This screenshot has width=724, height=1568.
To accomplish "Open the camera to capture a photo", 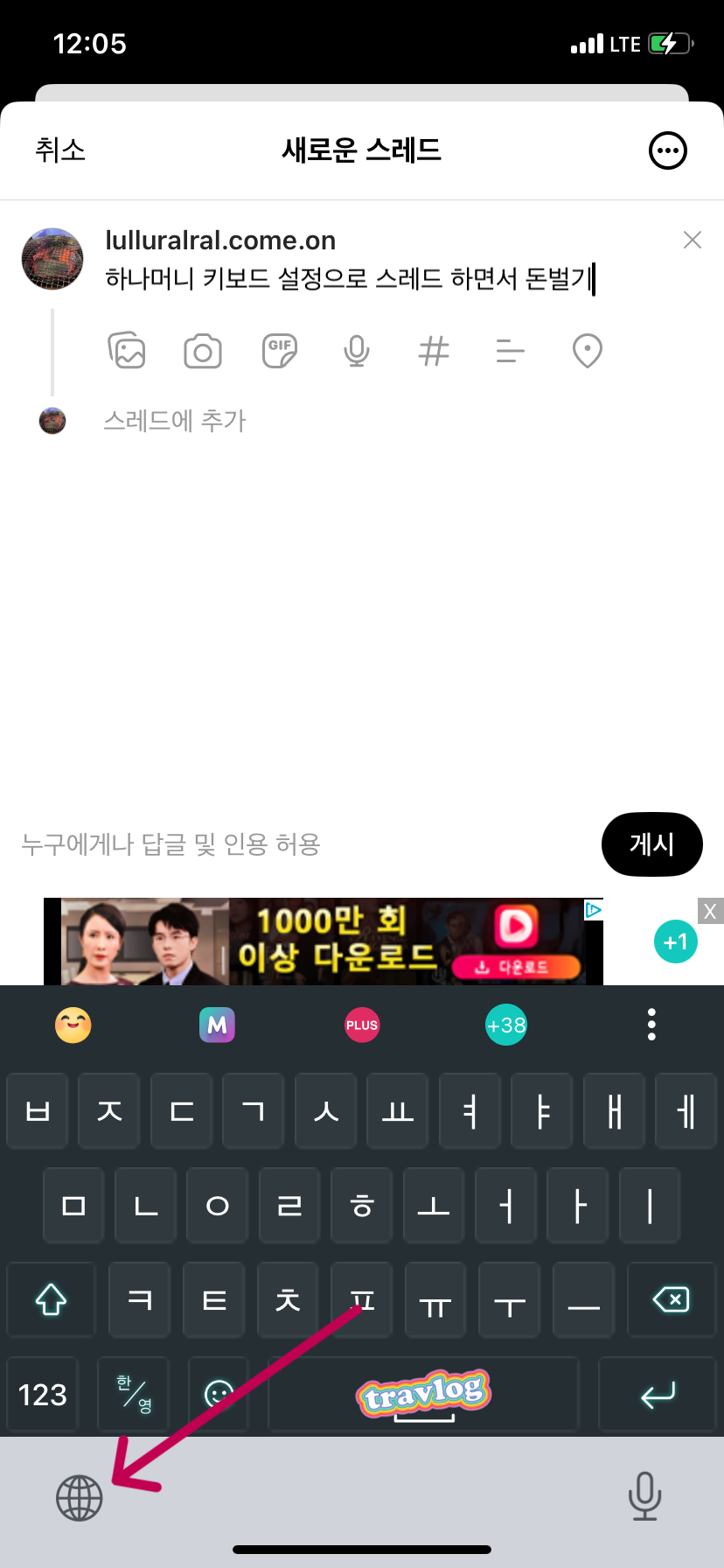I will pyautogui.click(x=203, y=350).
